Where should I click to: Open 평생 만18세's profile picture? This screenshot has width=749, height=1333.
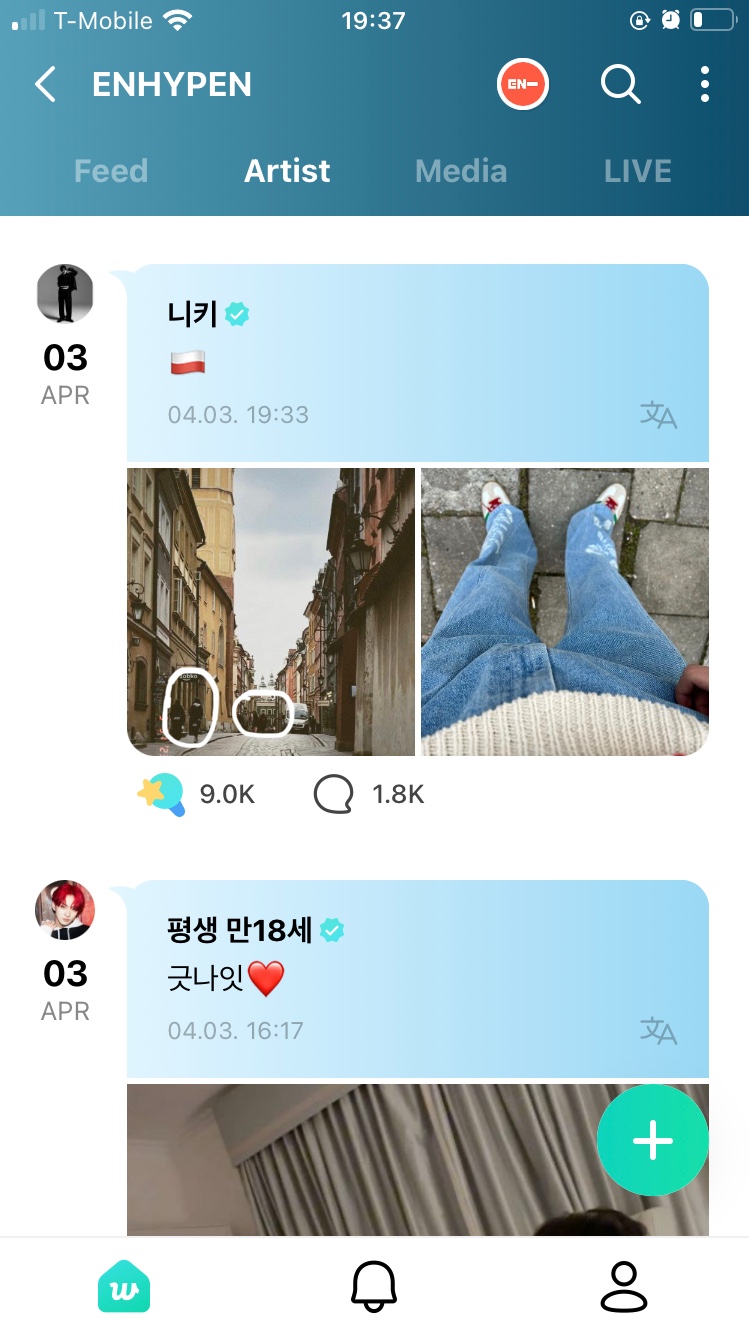[65, 910]
